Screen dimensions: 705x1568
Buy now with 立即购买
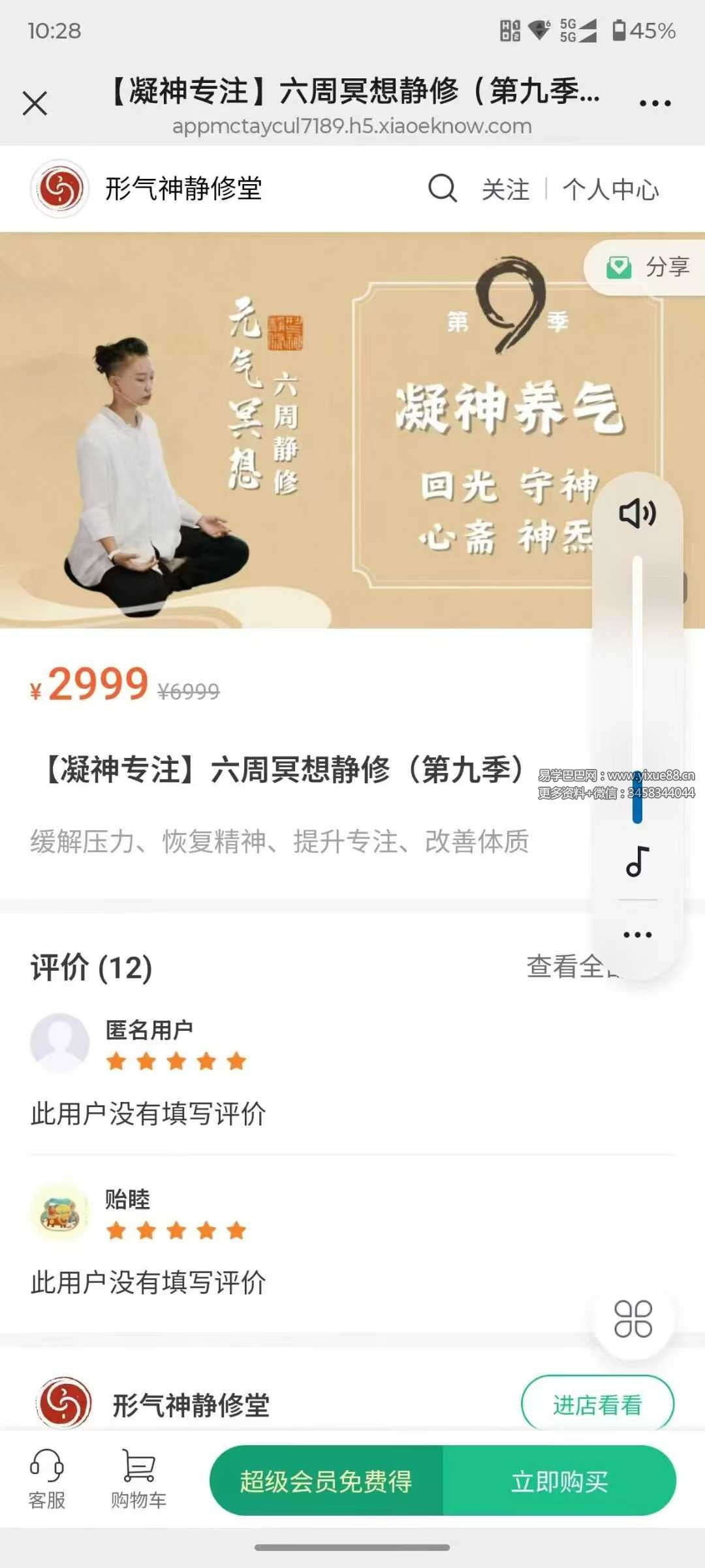click(559, 1481)
